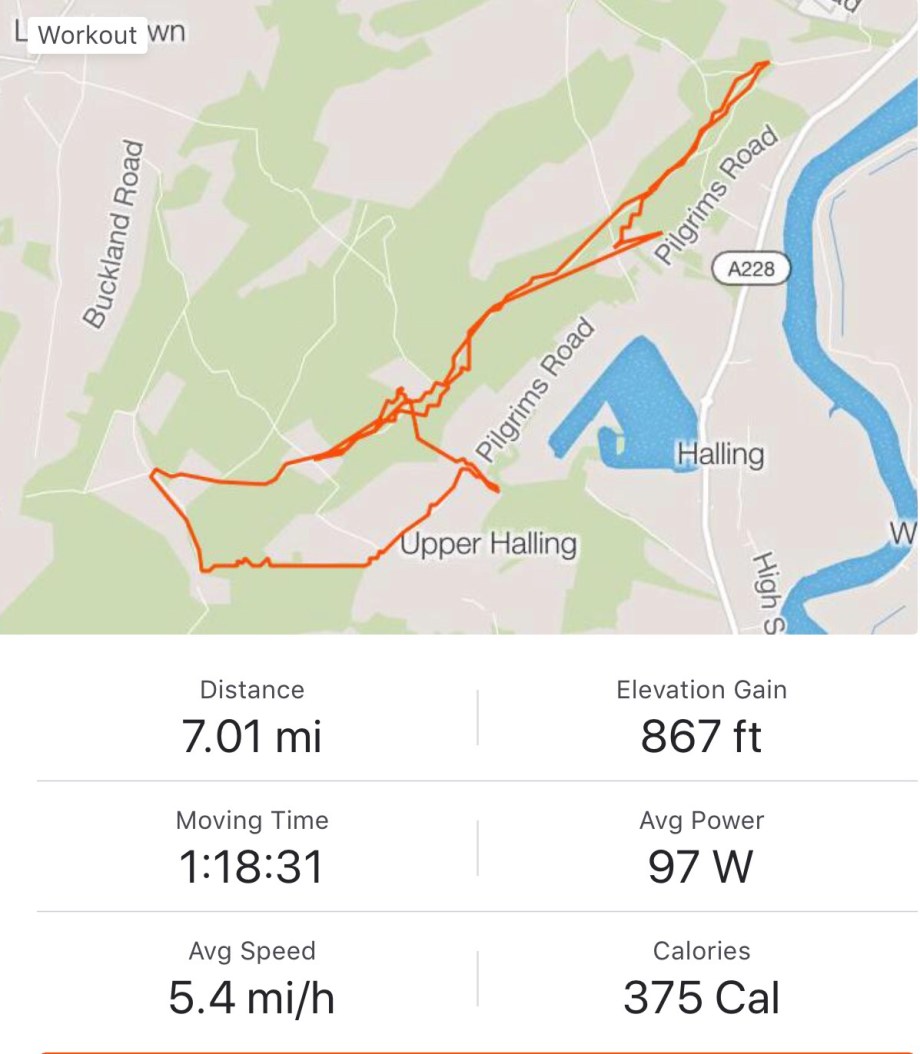Open the workout route map
The height and width of the screenshot is (1054, 920).
(x=460, y=320)
